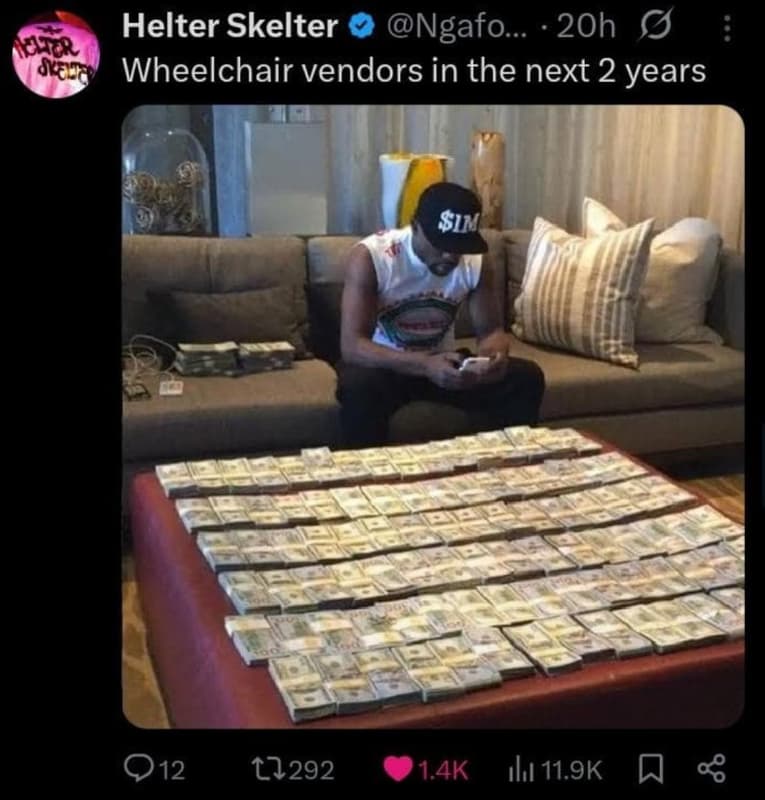Toggle the like heart on this post
This screenshot has height=800, width=765.
(x=400, y=768)
